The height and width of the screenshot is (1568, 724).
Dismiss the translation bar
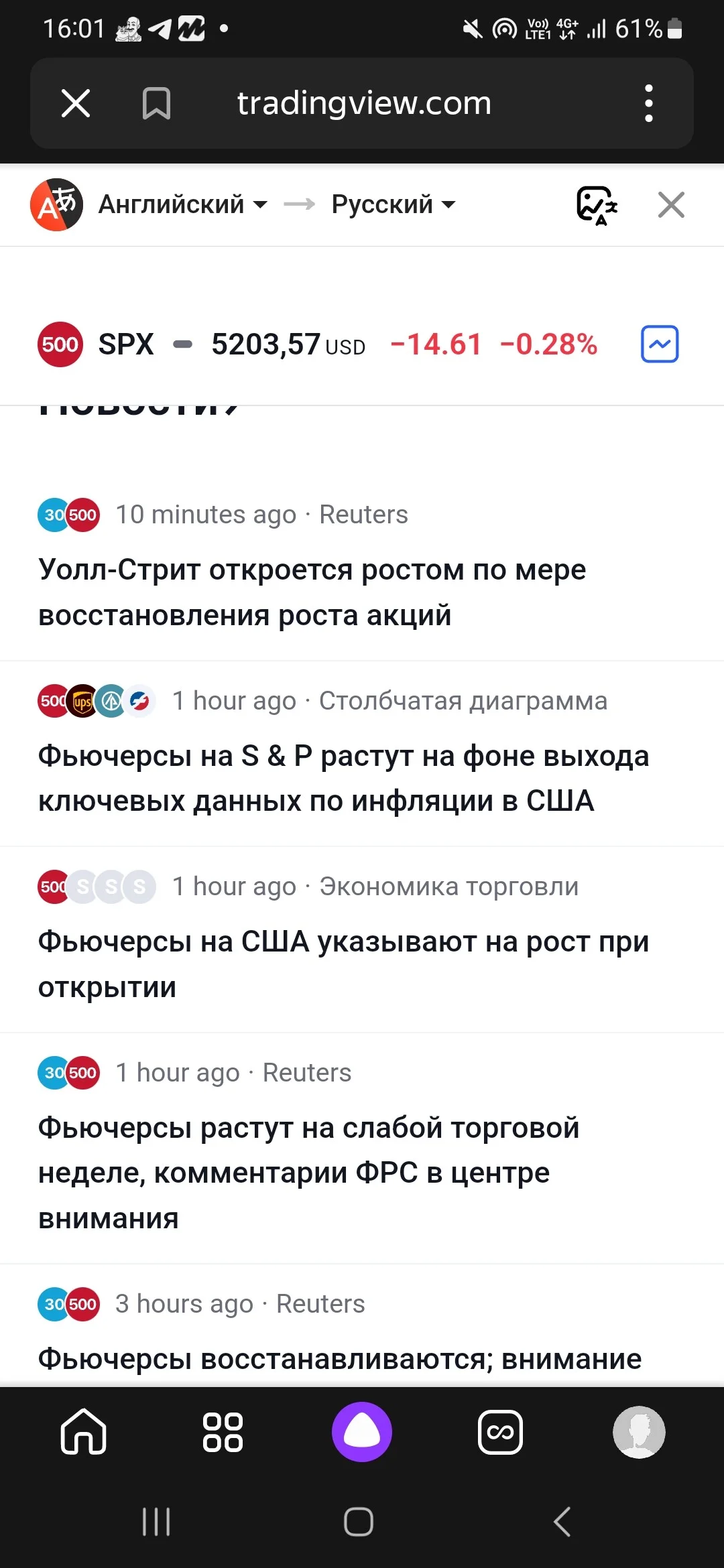671,205
